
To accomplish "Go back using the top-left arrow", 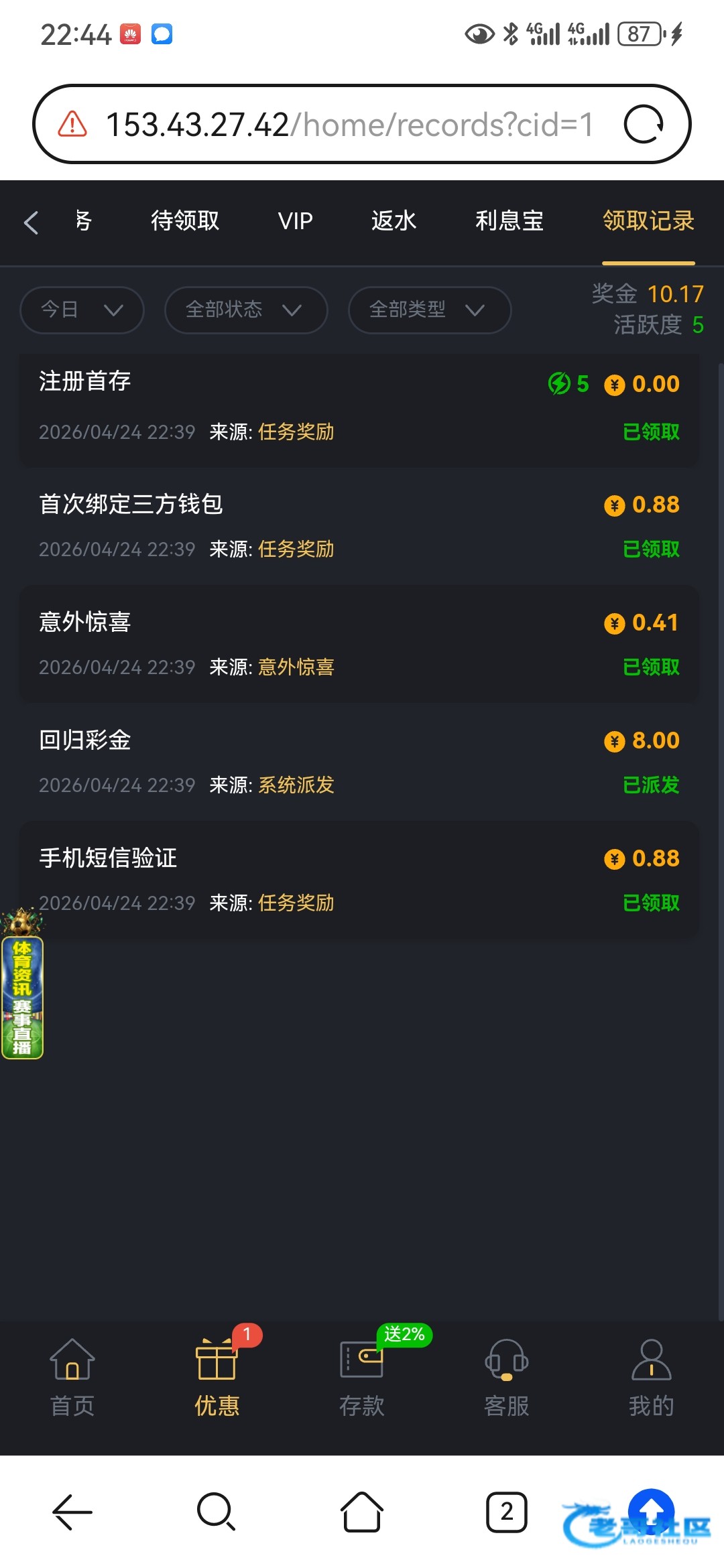I will pyautogui.click(x=31, y=222).
